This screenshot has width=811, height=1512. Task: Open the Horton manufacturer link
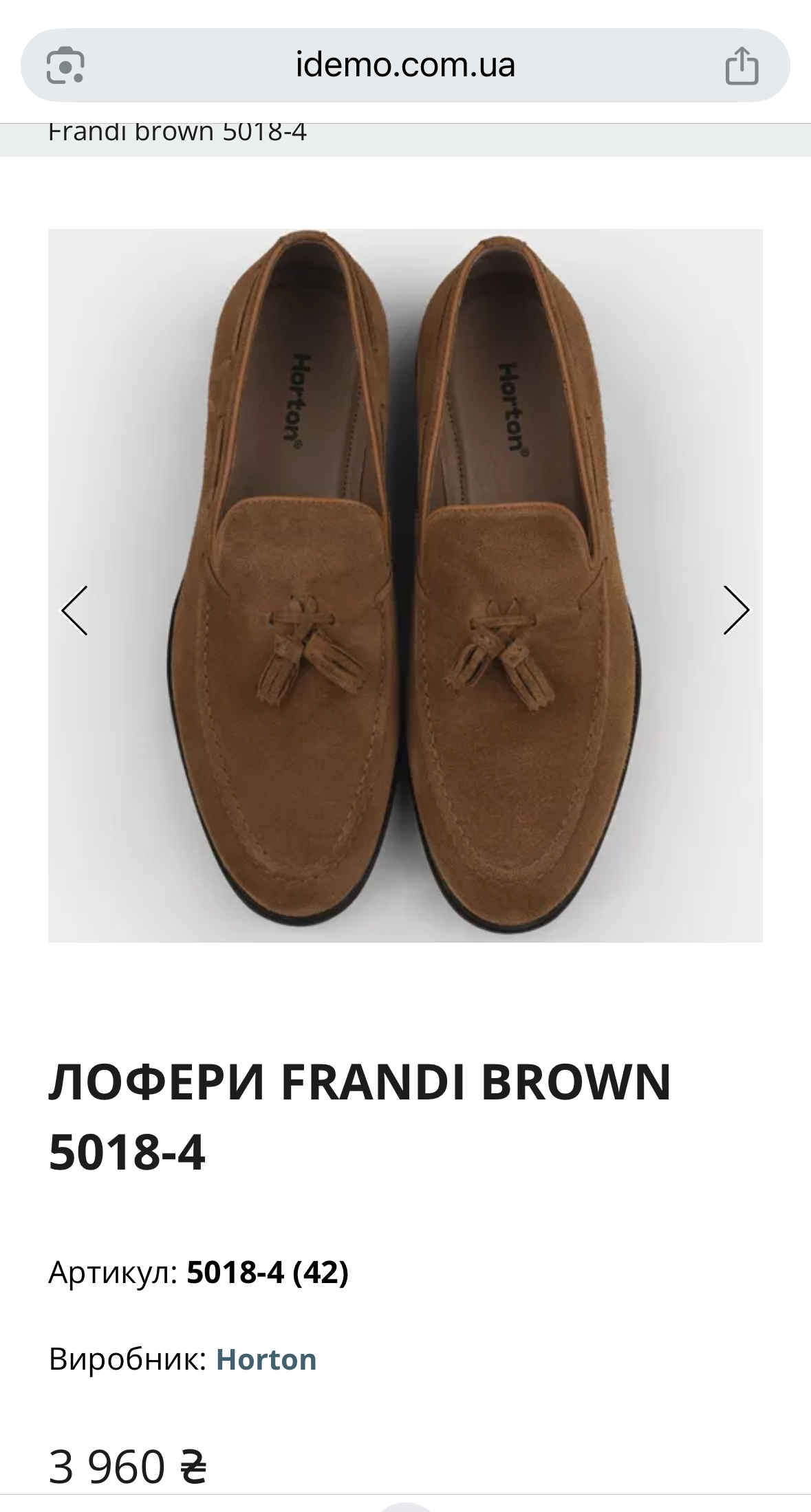coord(266,1359)
